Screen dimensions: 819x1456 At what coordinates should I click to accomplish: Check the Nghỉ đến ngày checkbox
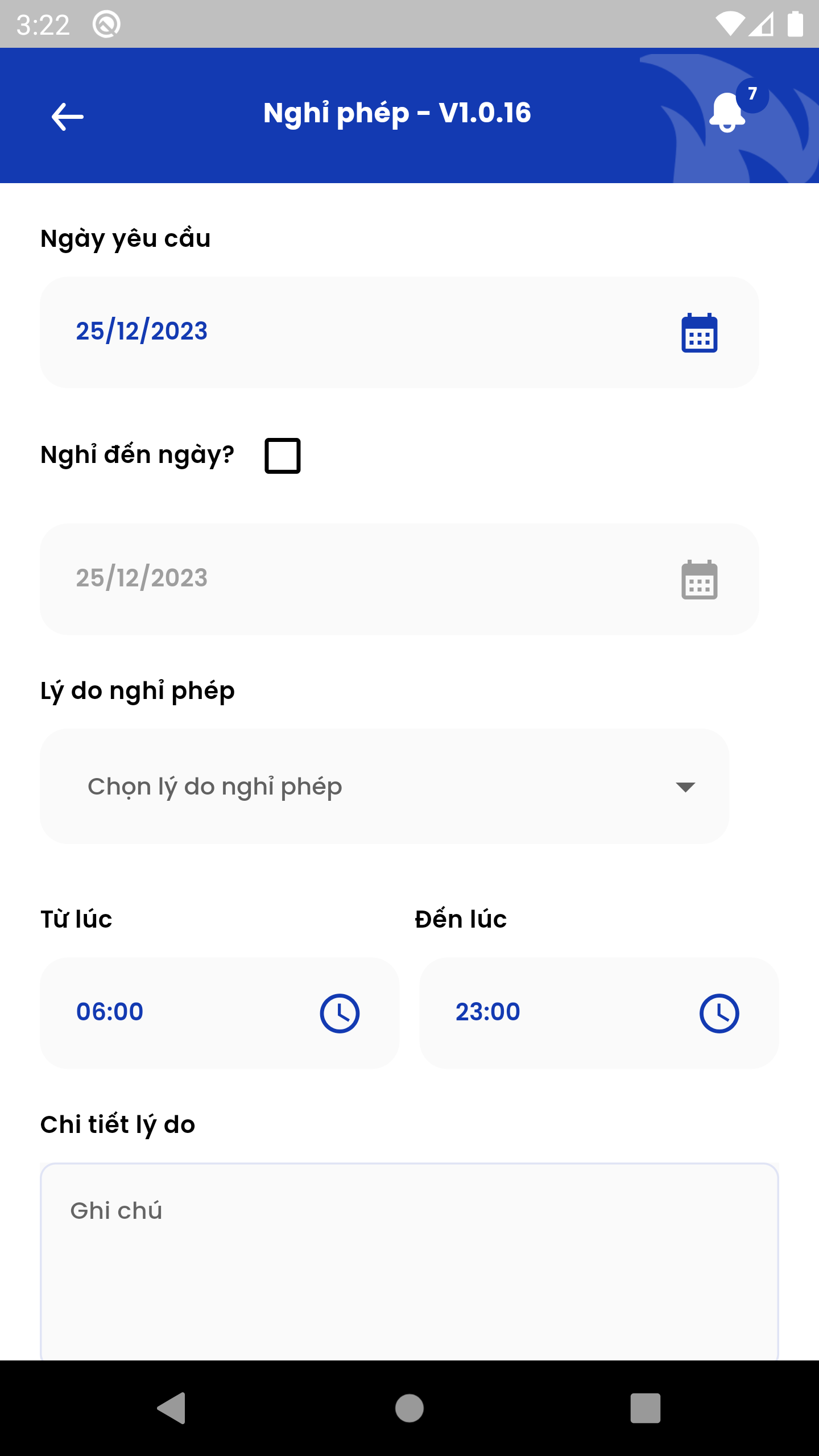[283, 456]
